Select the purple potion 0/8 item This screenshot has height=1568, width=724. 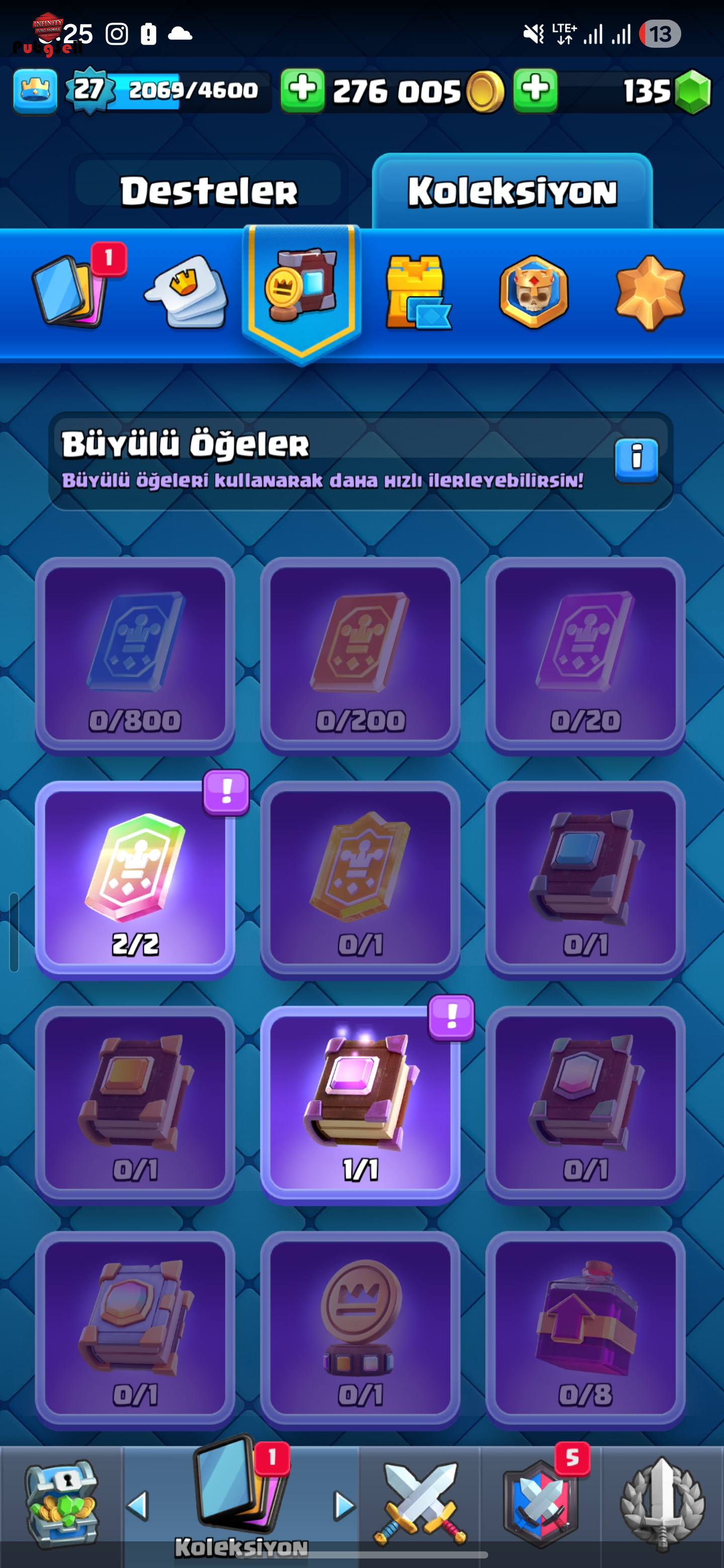(585, 1329)
